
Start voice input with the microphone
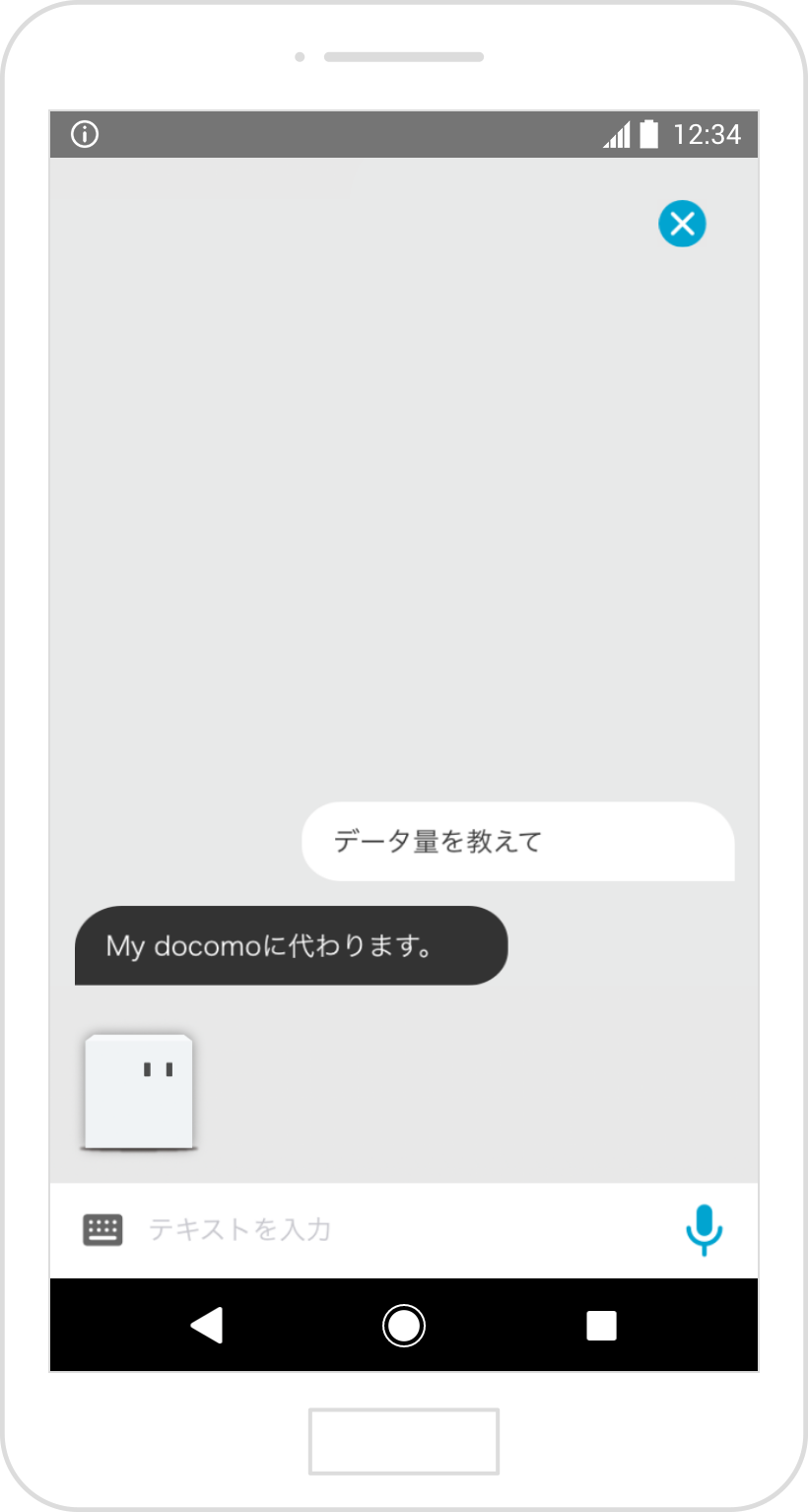click(x=703, y=1229)
